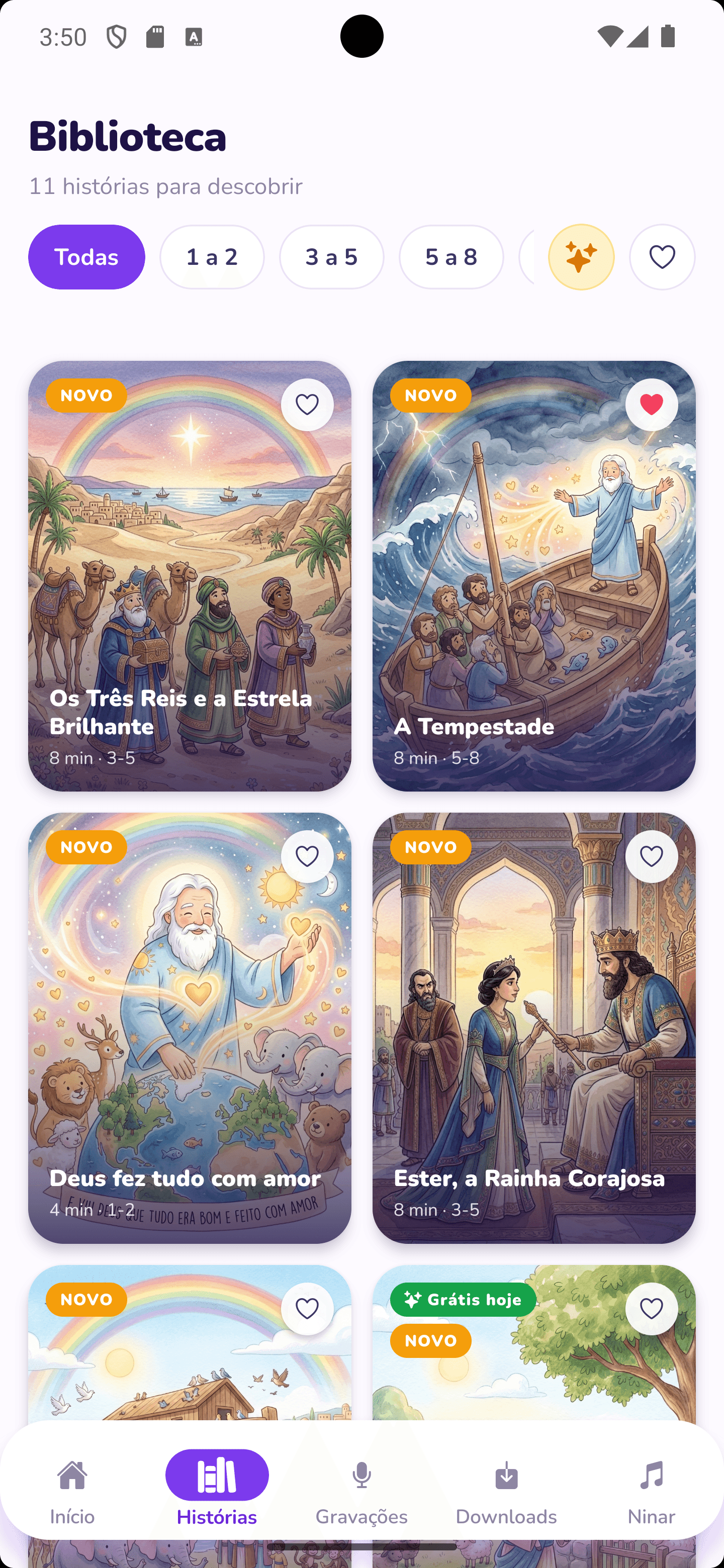Favorite Ester, a Rainha Corajosa
This screenshot has height=1568, width=724.
coord(652,856)
